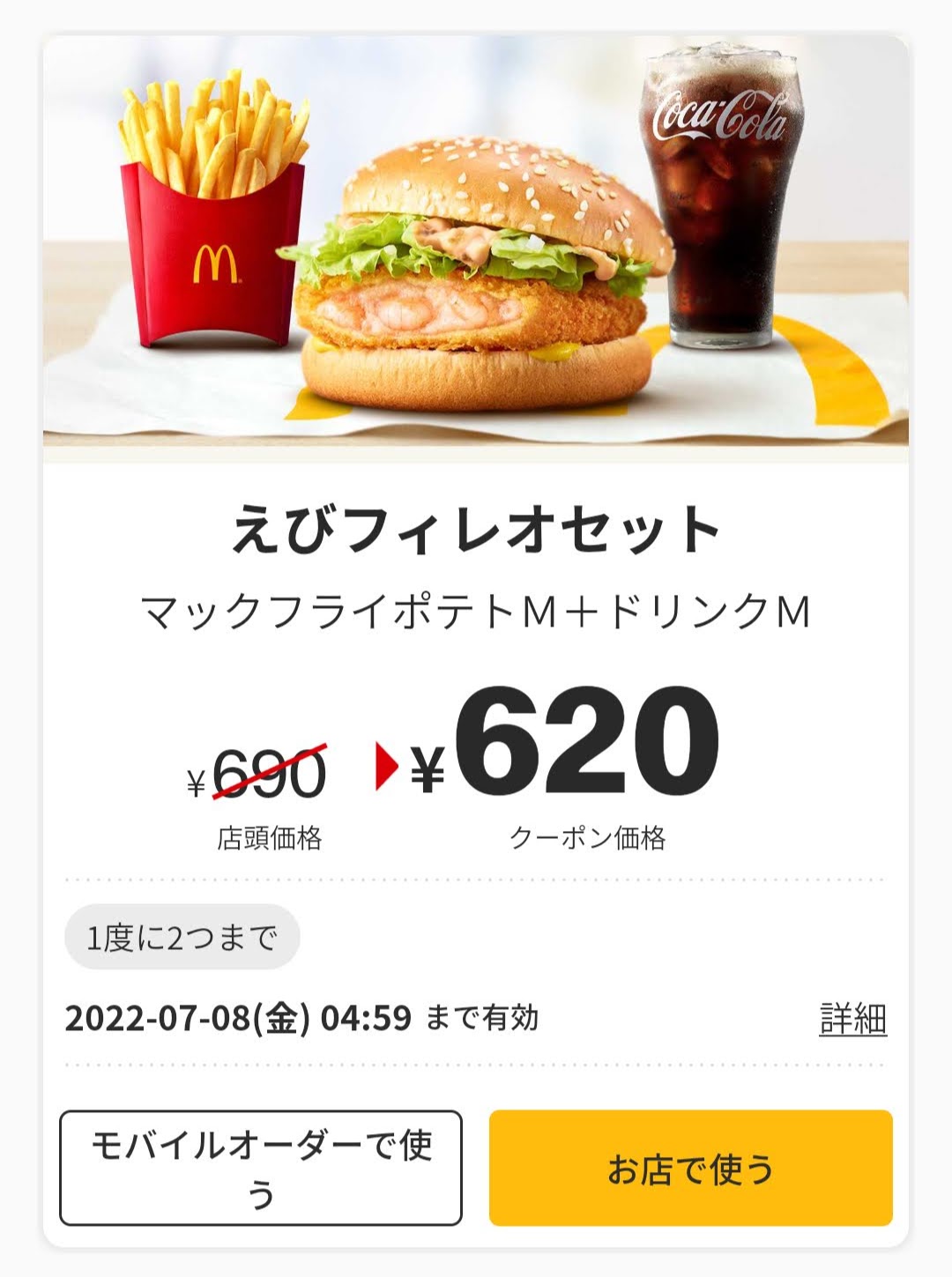Viewport: 952px width, 1277px height.
Task: Open the 詳細 details link
Action: point(852,1019)
